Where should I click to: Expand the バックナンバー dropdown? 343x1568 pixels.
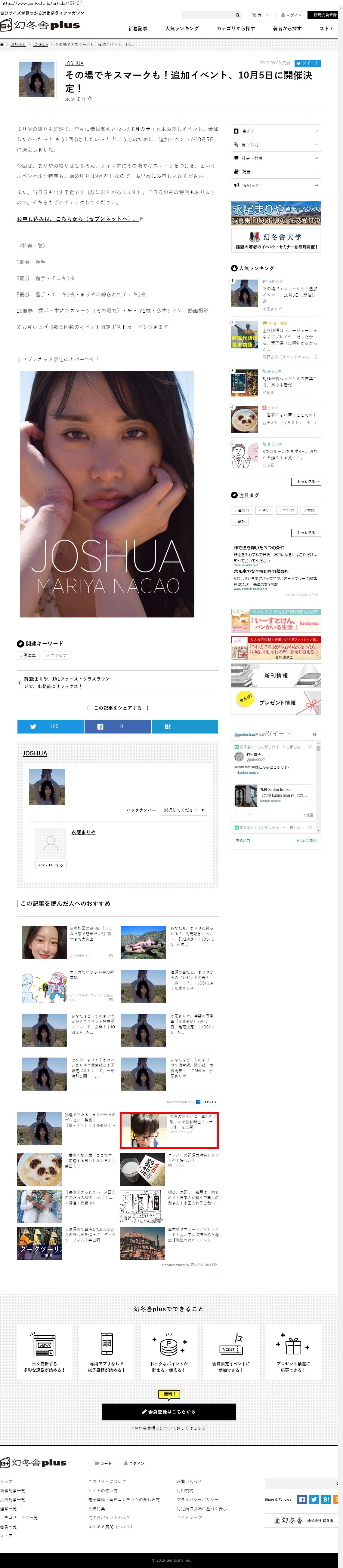tap(184, 810)
